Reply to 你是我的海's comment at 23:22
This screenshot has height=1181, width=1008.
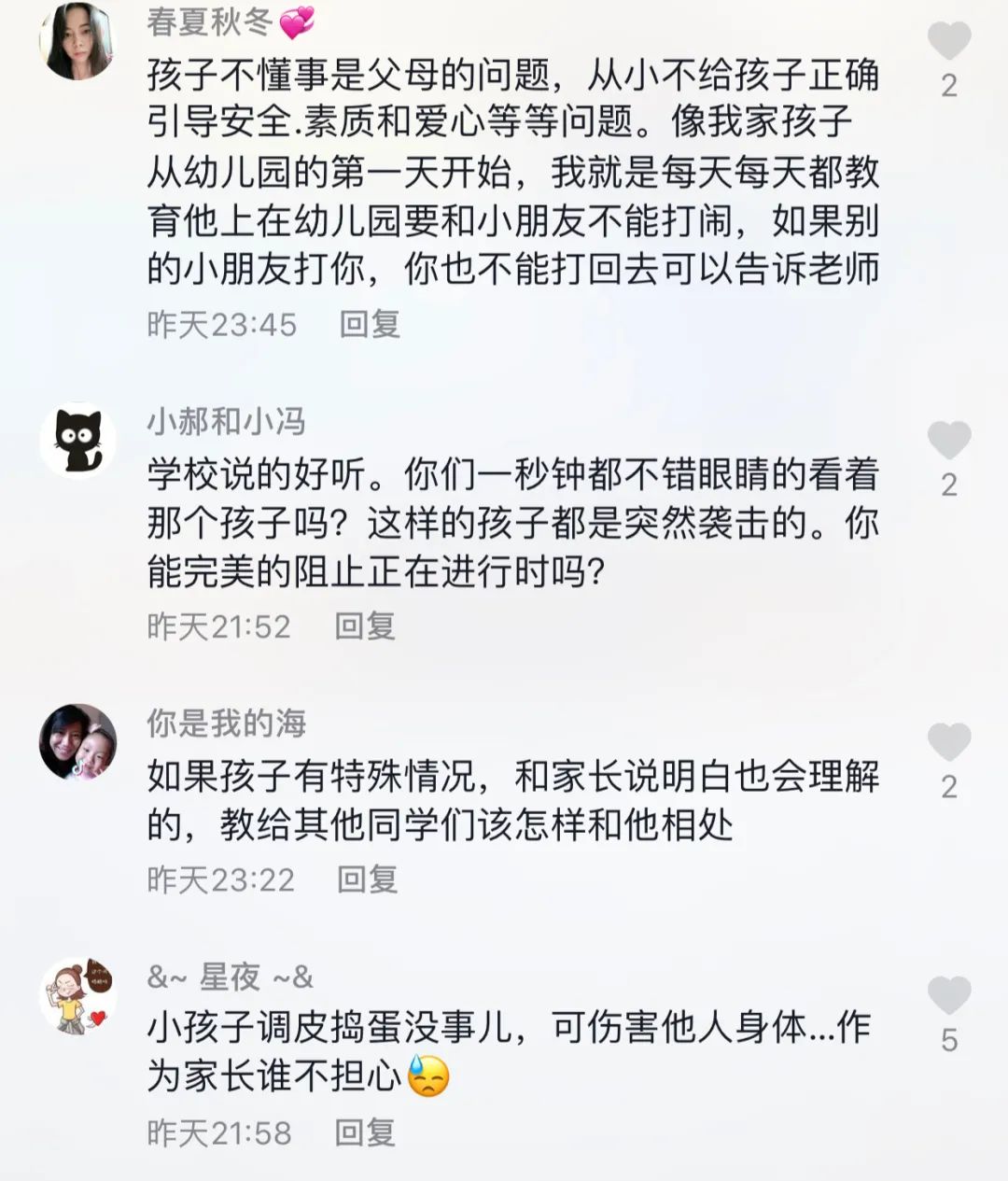(367, 879)
